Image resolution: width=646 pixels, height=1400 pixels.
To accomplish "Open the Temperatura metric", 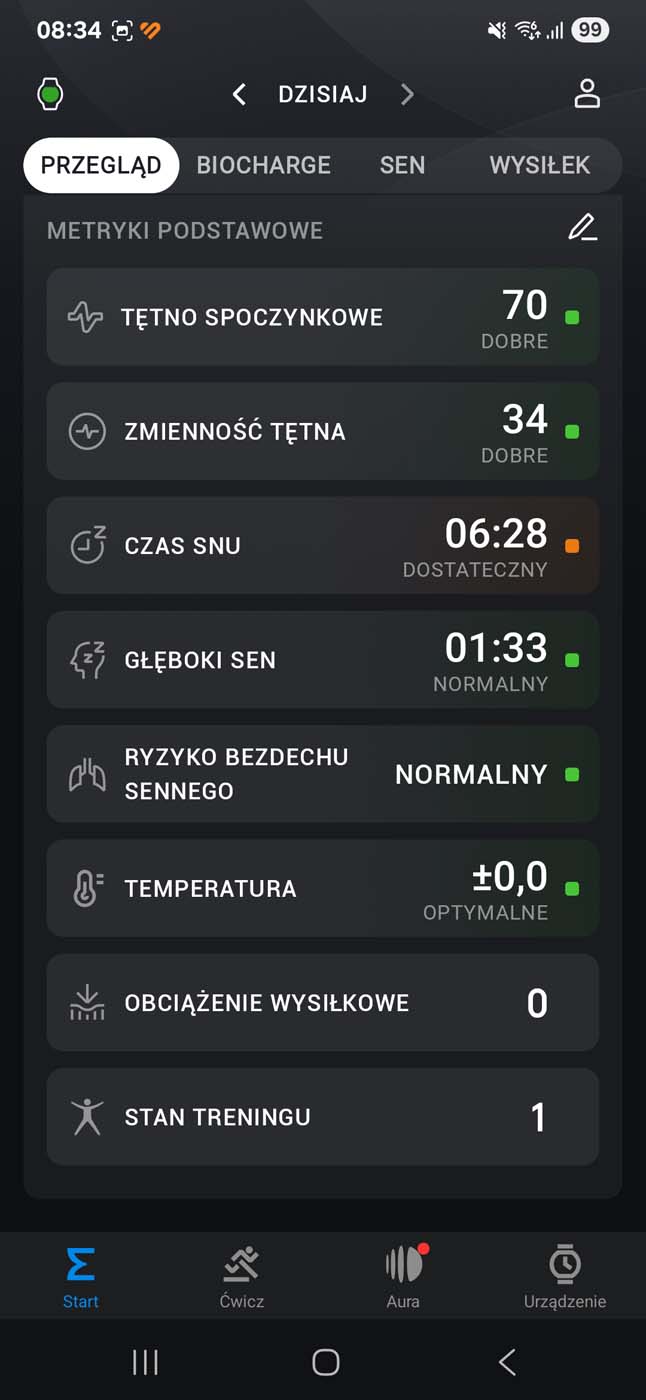I will click(x=322, y=887).
